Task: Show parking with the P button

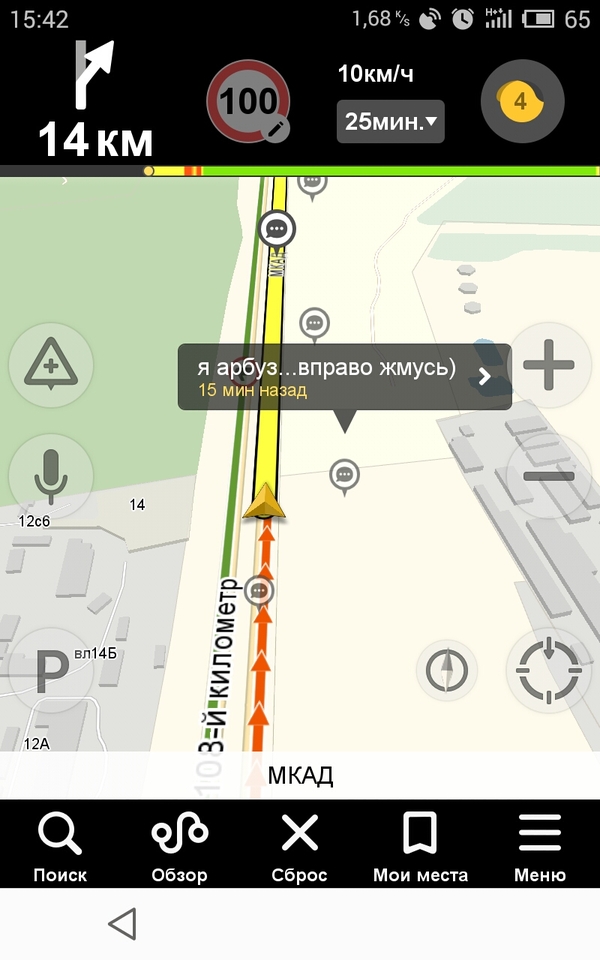Action: tap(51, 671)
